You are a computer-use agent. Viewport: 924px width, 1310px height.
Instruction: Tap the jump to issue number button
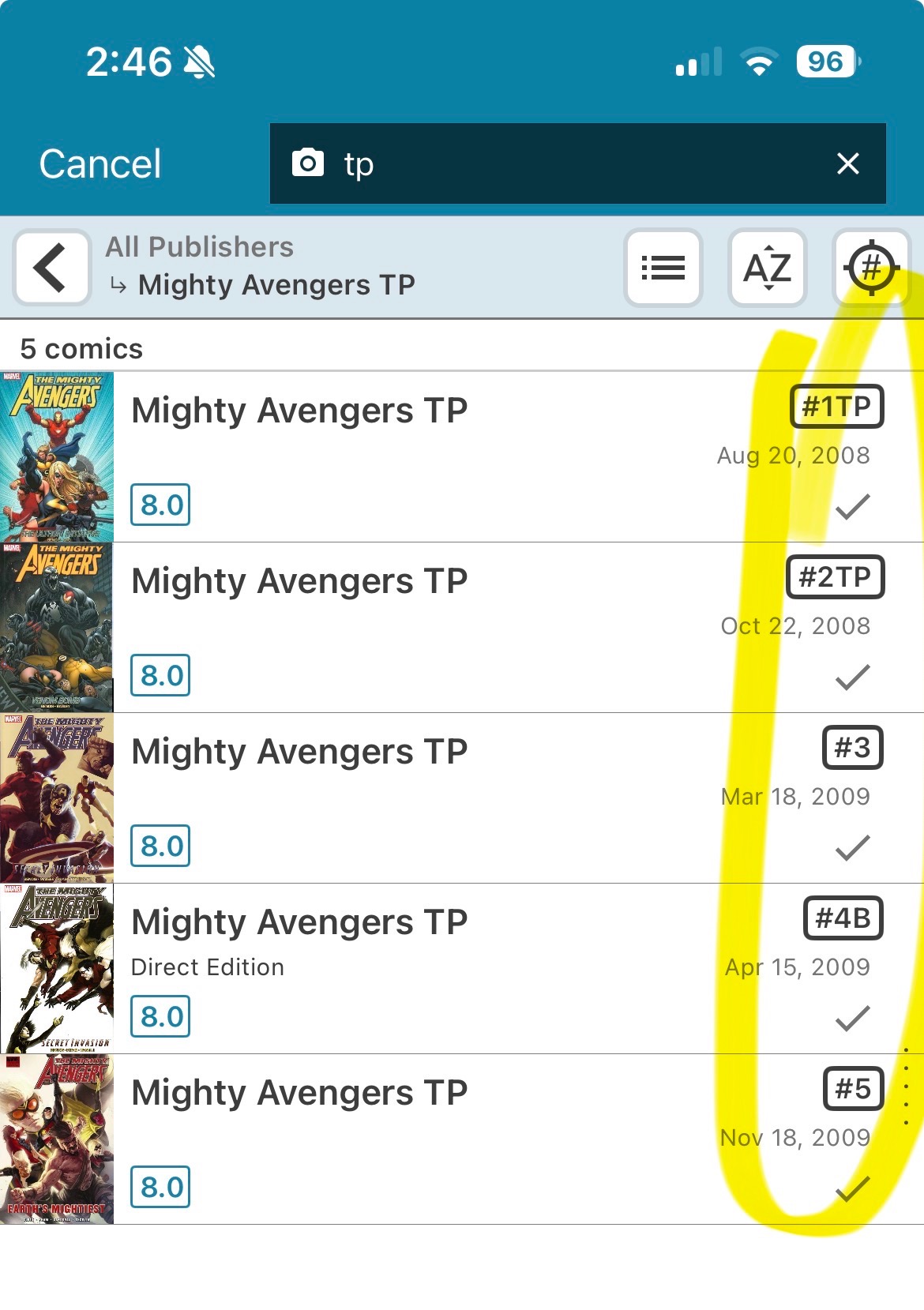[x=871, y=268]
